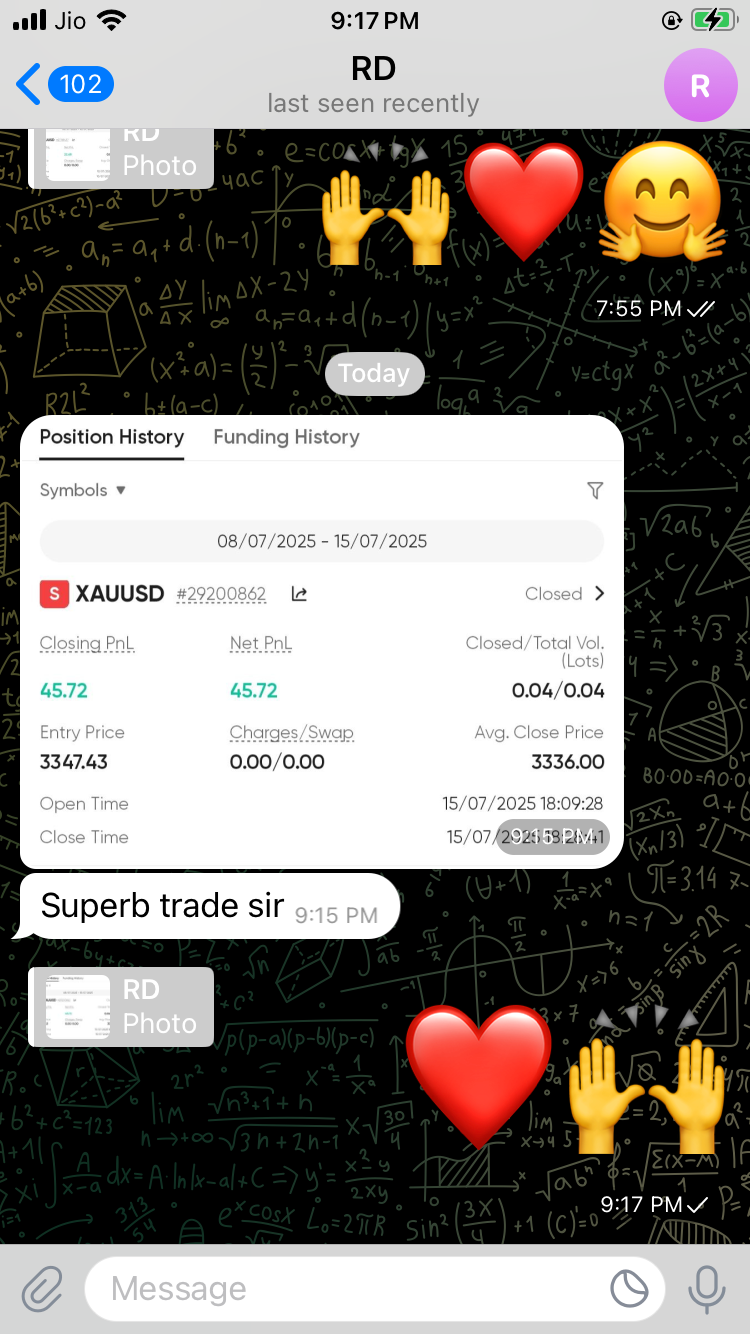The width and height of the screenshot is (750, 1334).
Task: Open the XAUUSD position history photo
Action: tap(321, 640)
